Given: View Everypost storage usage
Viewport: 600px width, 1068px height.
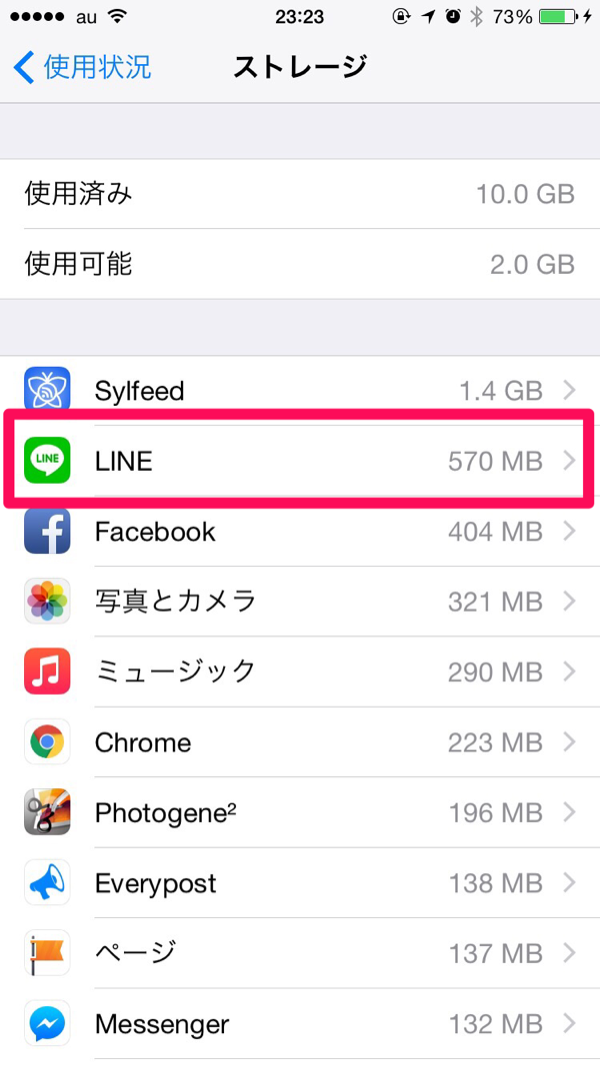Looking at the screenshot, I should (300, 883).
